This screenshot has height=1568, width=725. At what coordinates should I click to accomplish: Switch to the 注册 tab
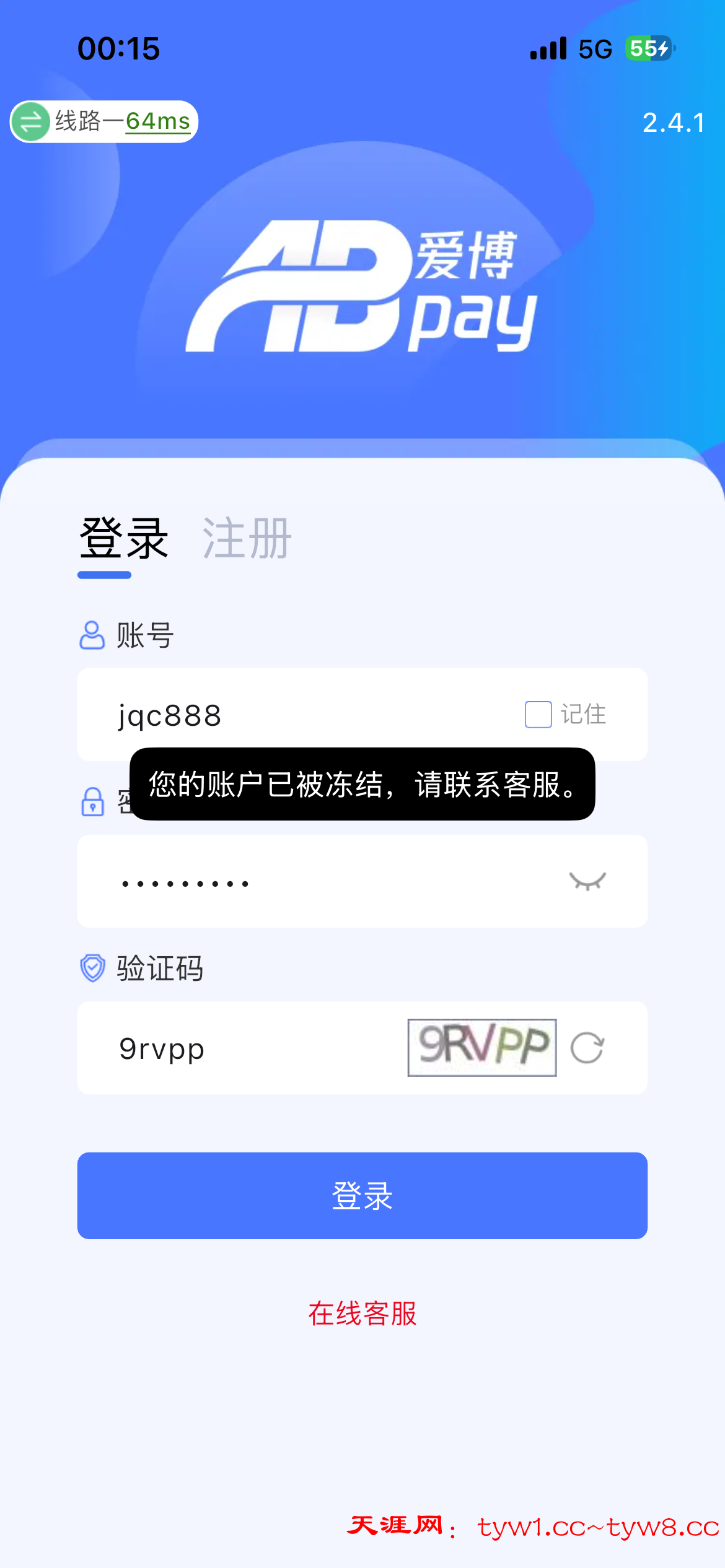(x=247, y=539)
